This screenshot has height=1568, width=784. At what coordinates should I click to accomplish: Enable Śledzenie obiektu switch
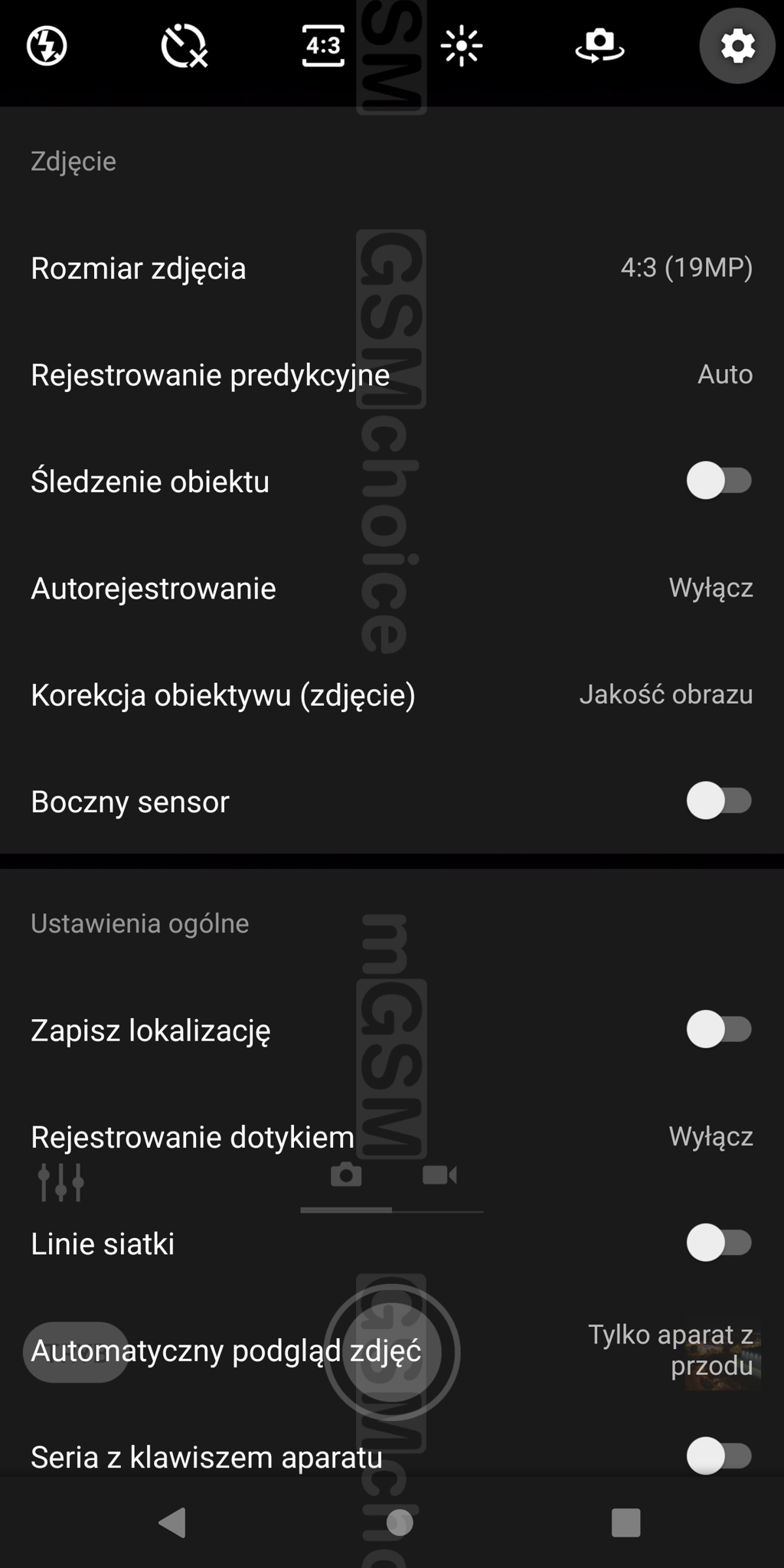tap(719, 481)
